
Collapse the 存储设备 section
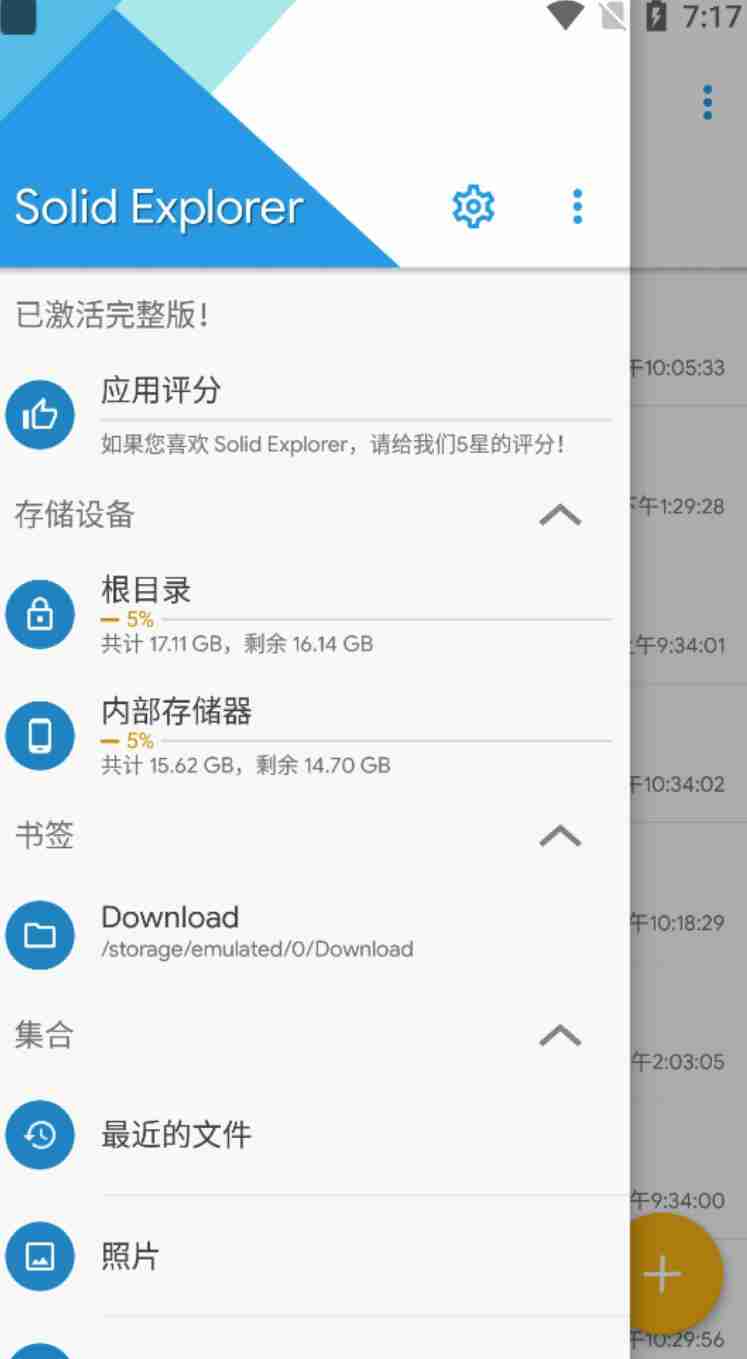pyautogui.click(x=560, y=515)
